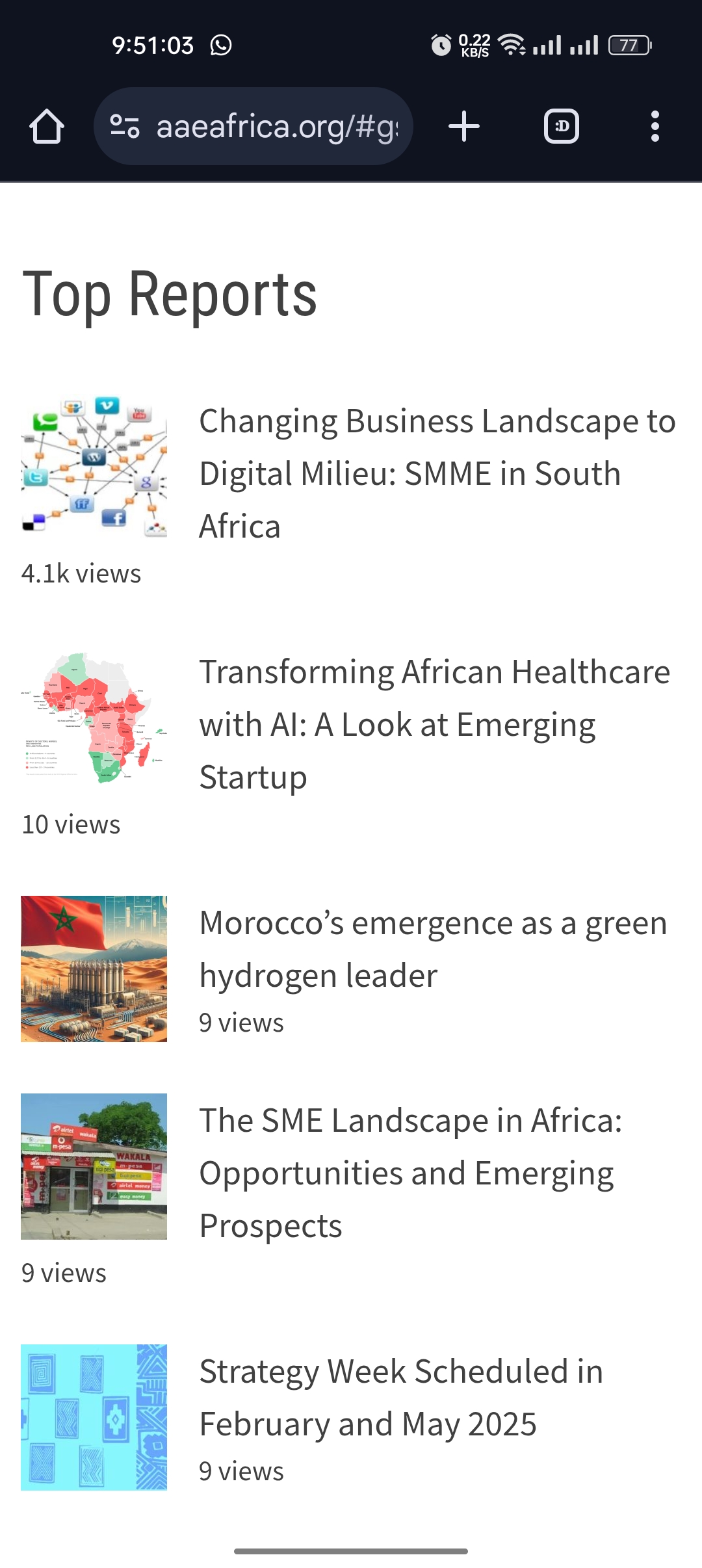Open Morocco's green hydrogen leader report
Image resolution: width=702 pixels, height=1568 pixels.
(x=433, y=949)
